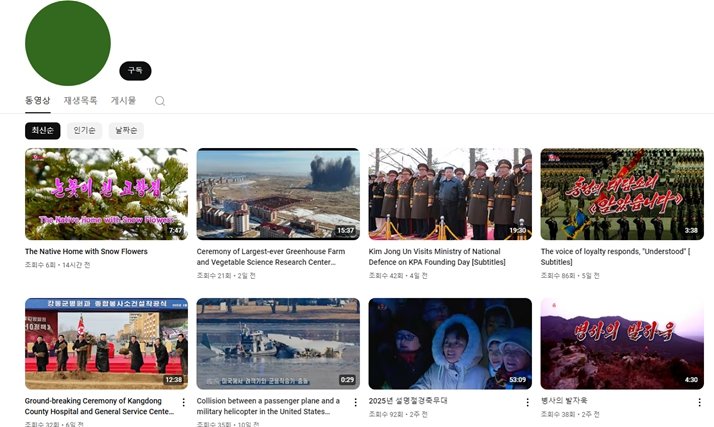Switch to the 재생목록 tab
The height and width of the screenshot is (427, 714).
tap(80, 101)
